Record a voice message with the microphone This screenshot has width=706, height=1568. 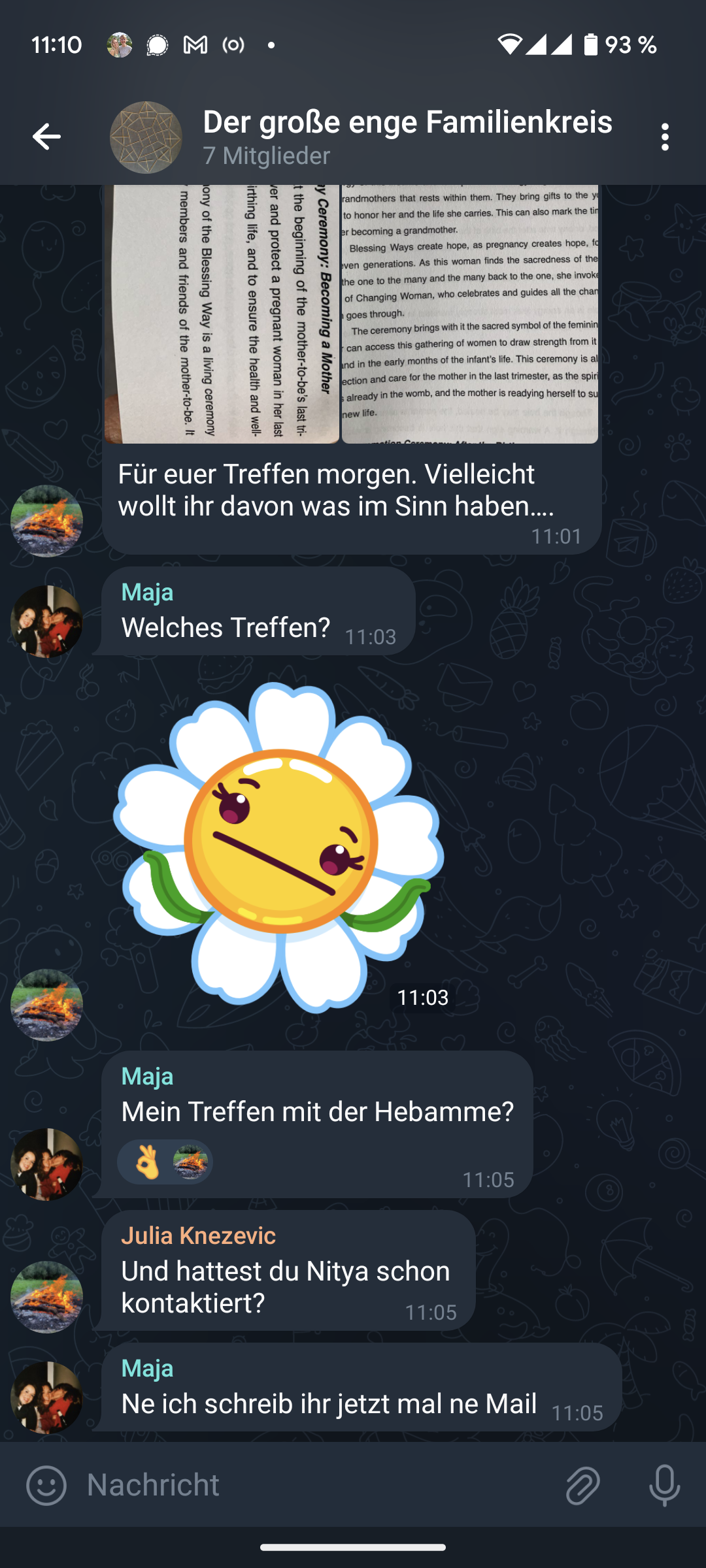664,1485
